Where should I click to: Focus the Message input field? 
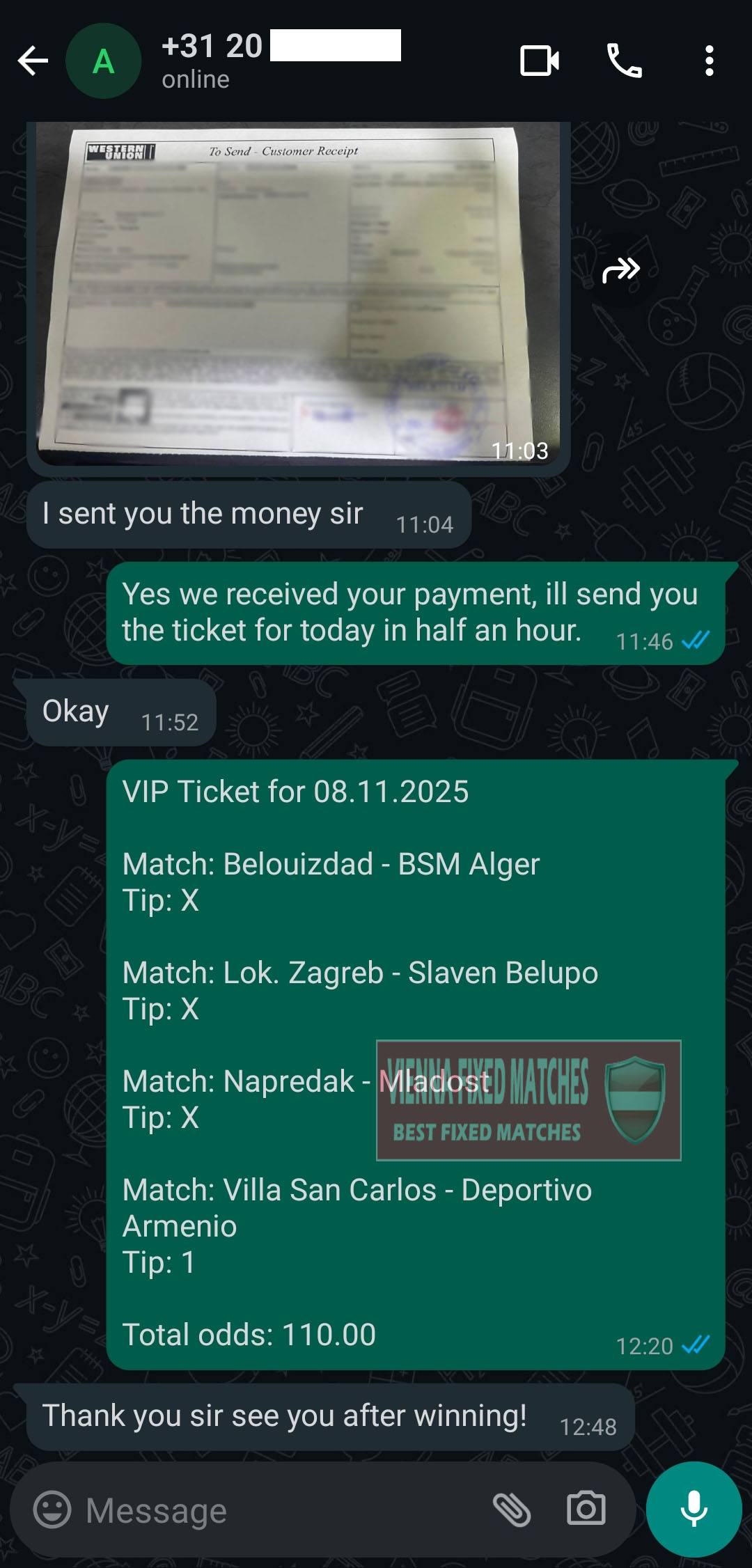pos(279,1511)
